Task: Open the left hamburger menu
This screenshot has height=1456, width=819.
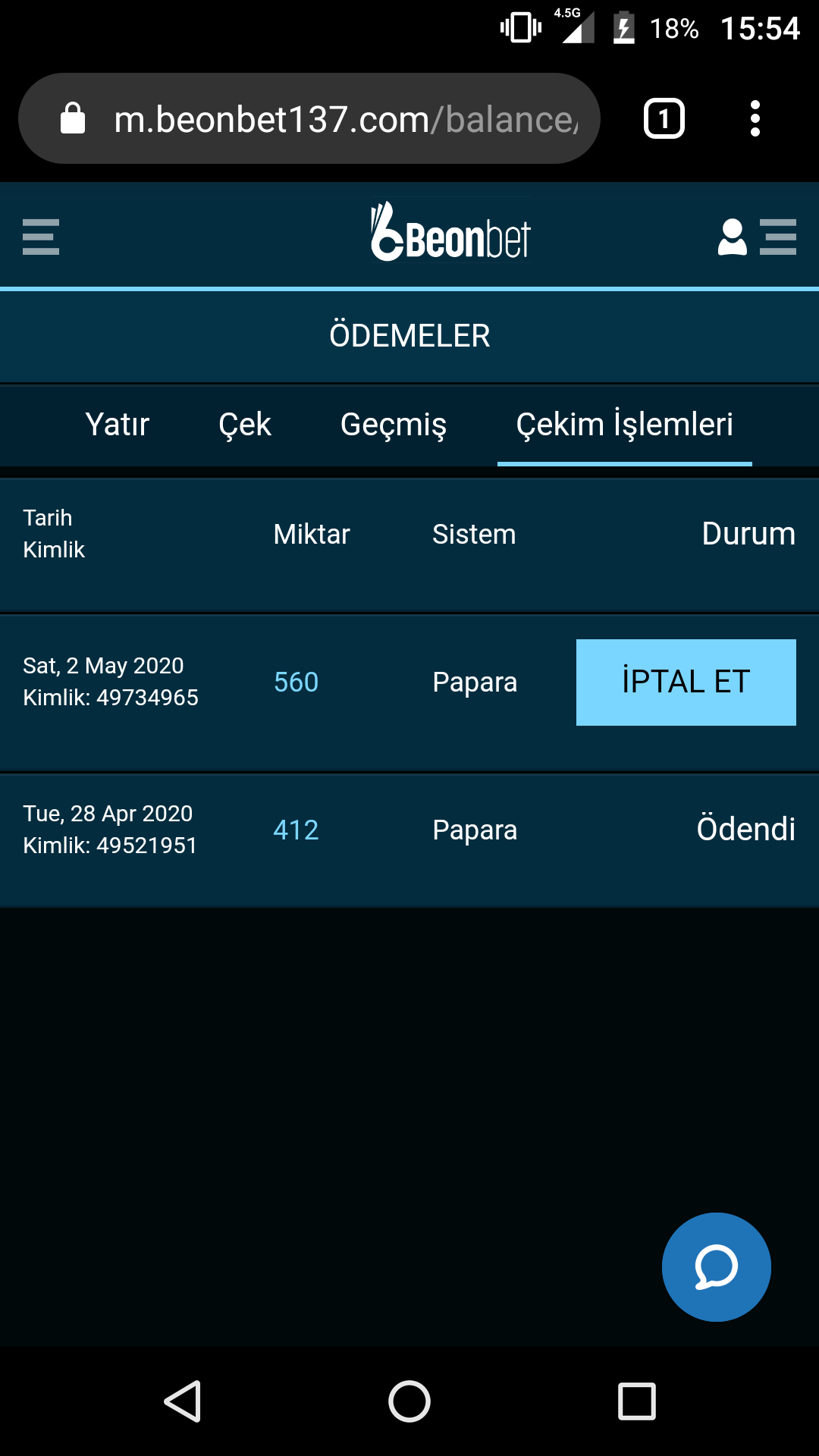Action: pyautogui.click(x=41, y=237)
